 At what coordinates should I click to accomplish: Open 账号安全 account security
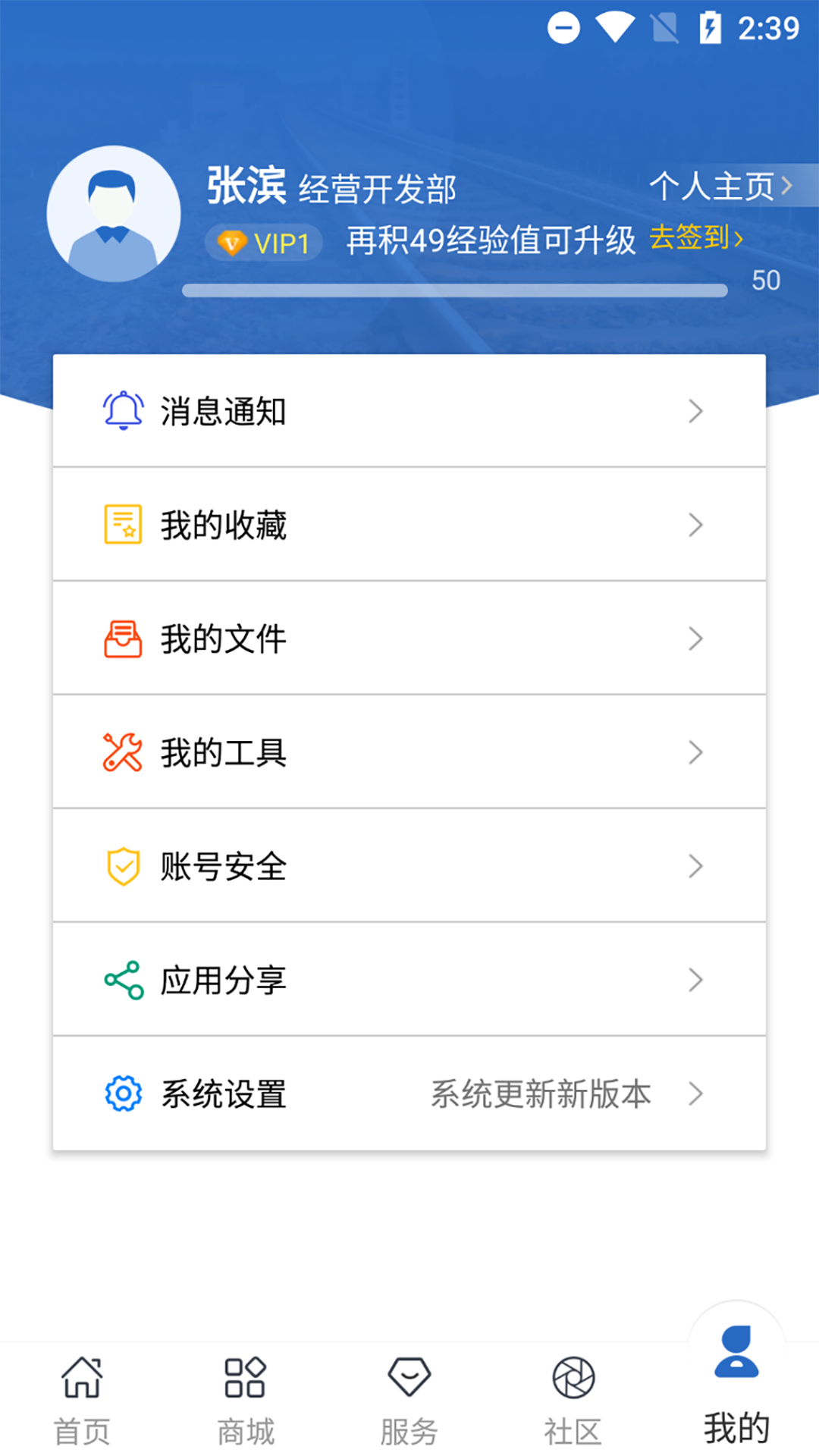pos(409,866)
